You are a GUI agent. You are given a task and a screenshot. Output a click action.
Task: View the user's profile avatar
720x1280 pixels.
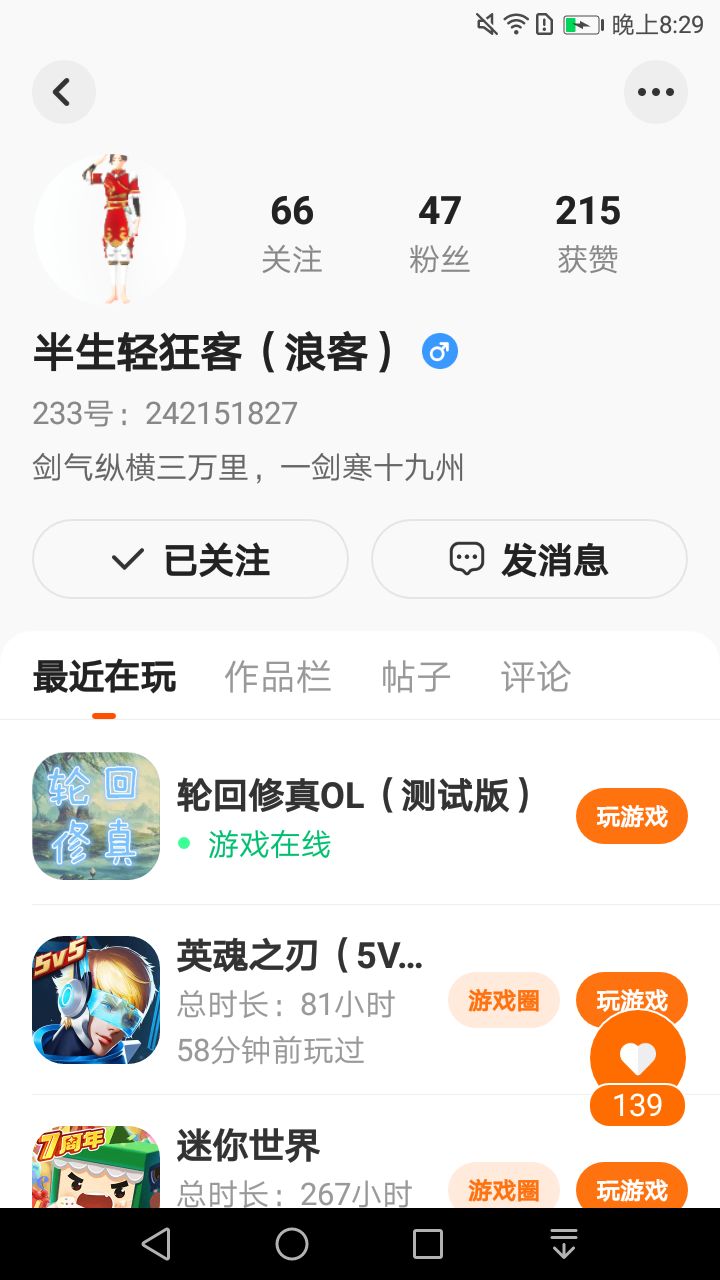[110, 229]
